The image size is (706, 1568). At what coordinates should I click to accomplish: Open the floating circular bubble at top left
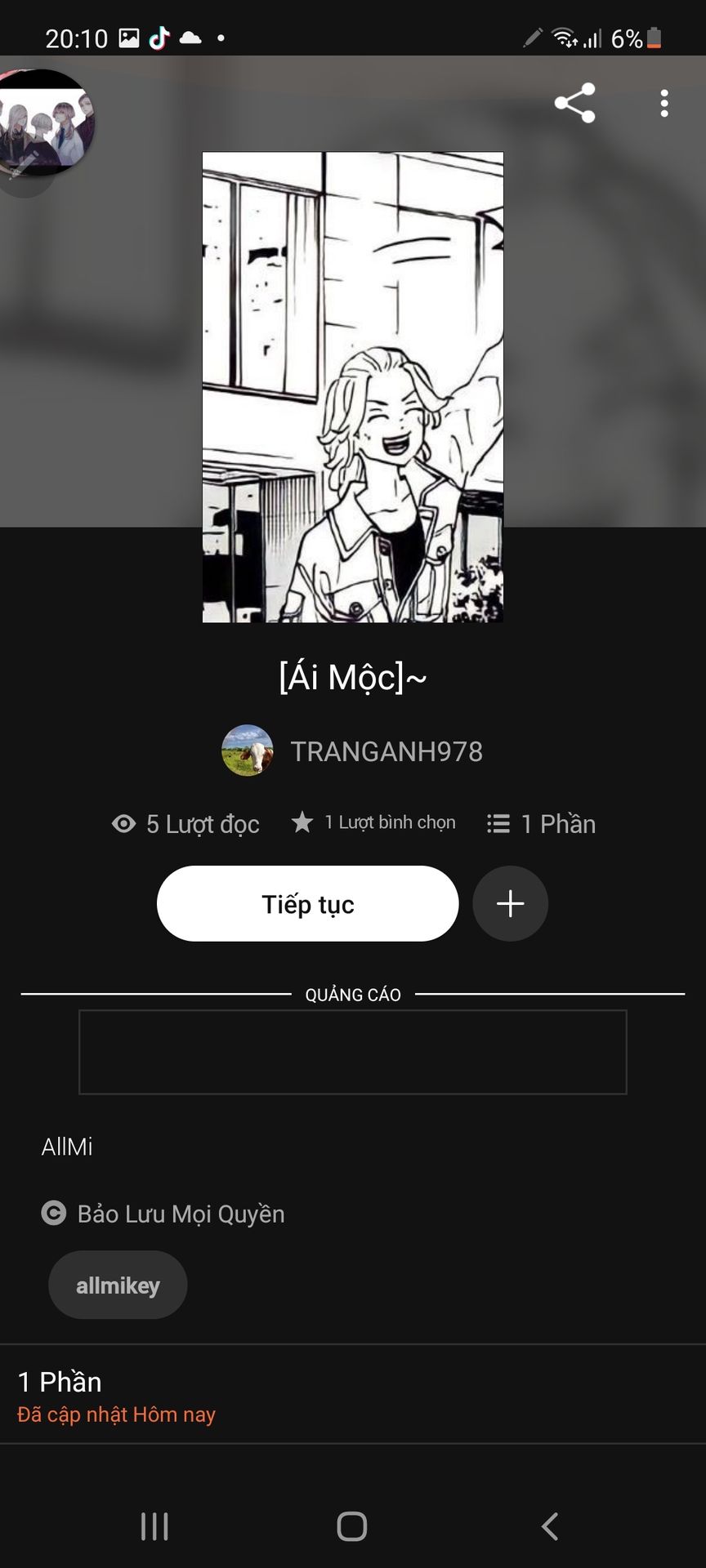(x=46, y=123)
